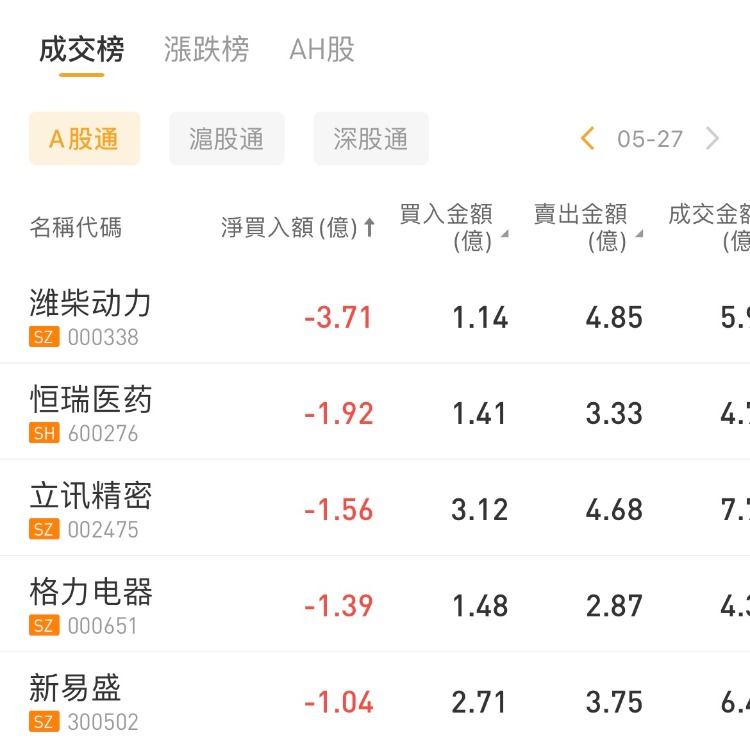The width and height of the screenshot is (750, 744).
Task: Select the 滬股通 chip
Action: [227, 139]
